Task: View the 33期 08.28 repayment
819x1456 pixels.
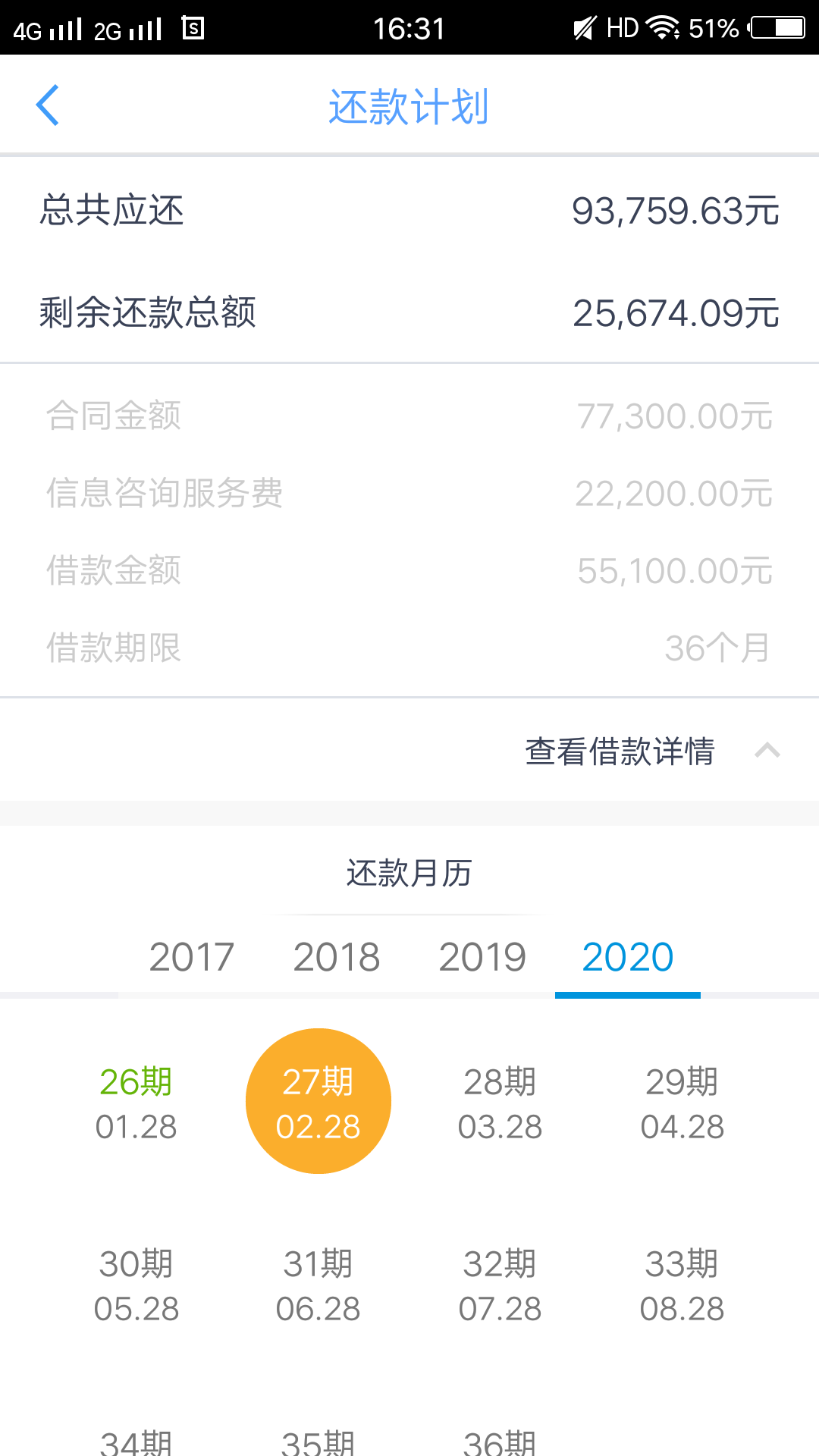Action: [x=682, y=1285]
